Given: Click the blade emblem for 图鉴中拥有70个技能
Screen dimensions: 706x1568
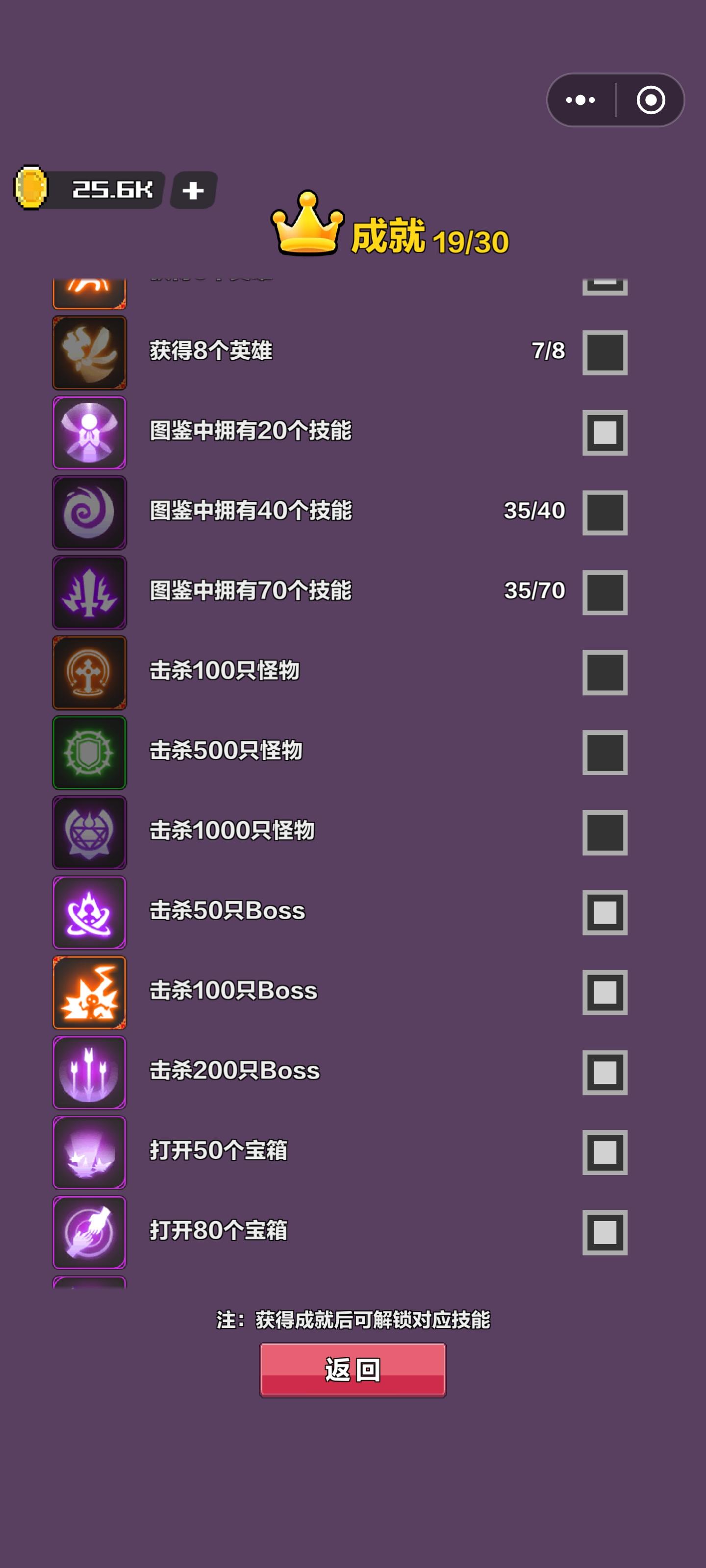Looking at the screenshot, I should tap(89, 591).
